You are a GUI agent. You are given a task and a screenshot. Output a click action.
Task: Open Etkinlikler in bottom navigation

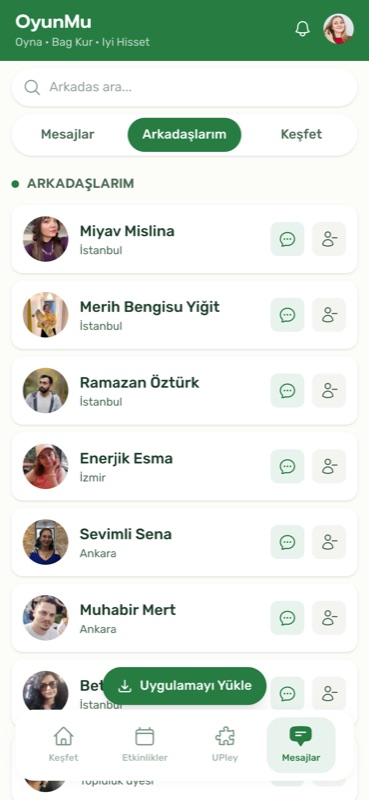point(144,745)
